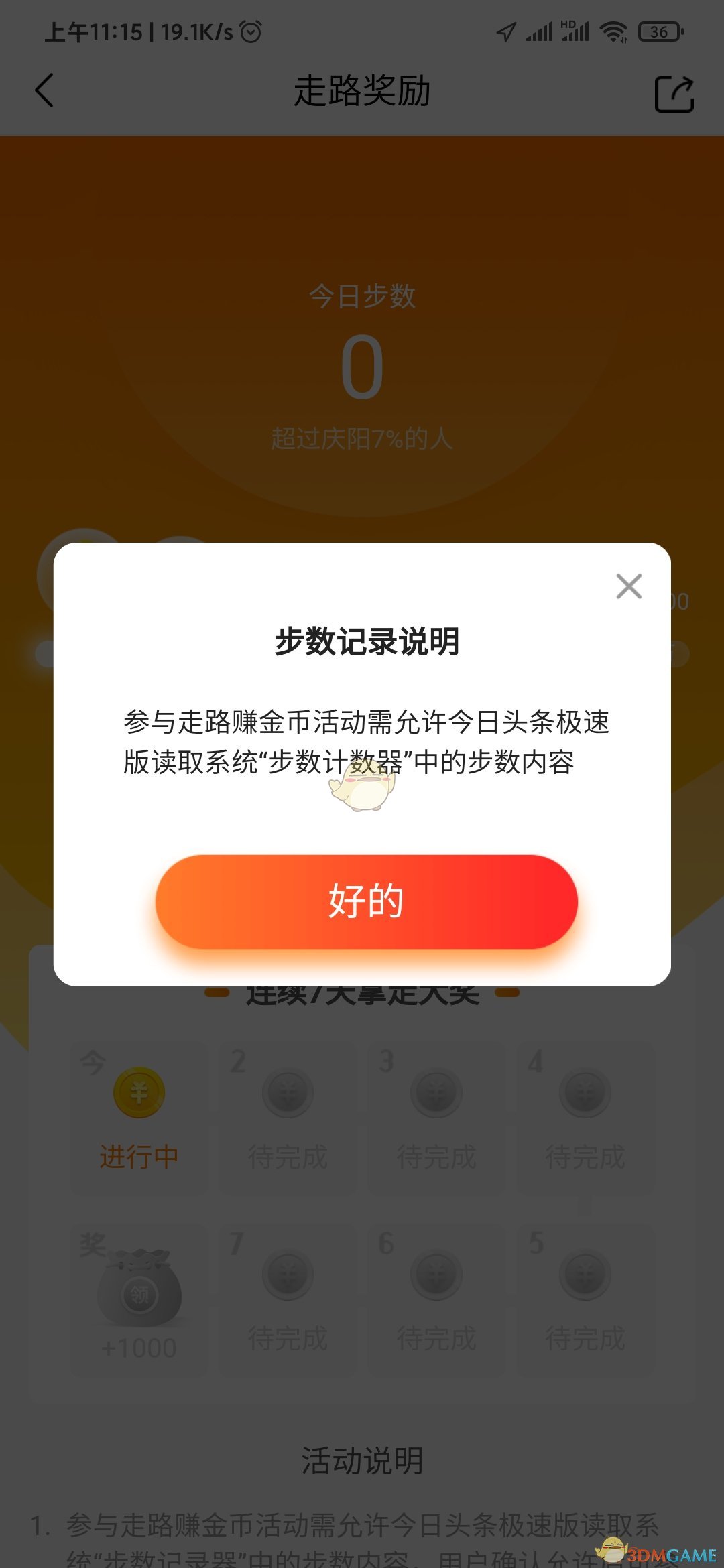
Task: Tap the day 7 coin
Action: click(287, 1277)
